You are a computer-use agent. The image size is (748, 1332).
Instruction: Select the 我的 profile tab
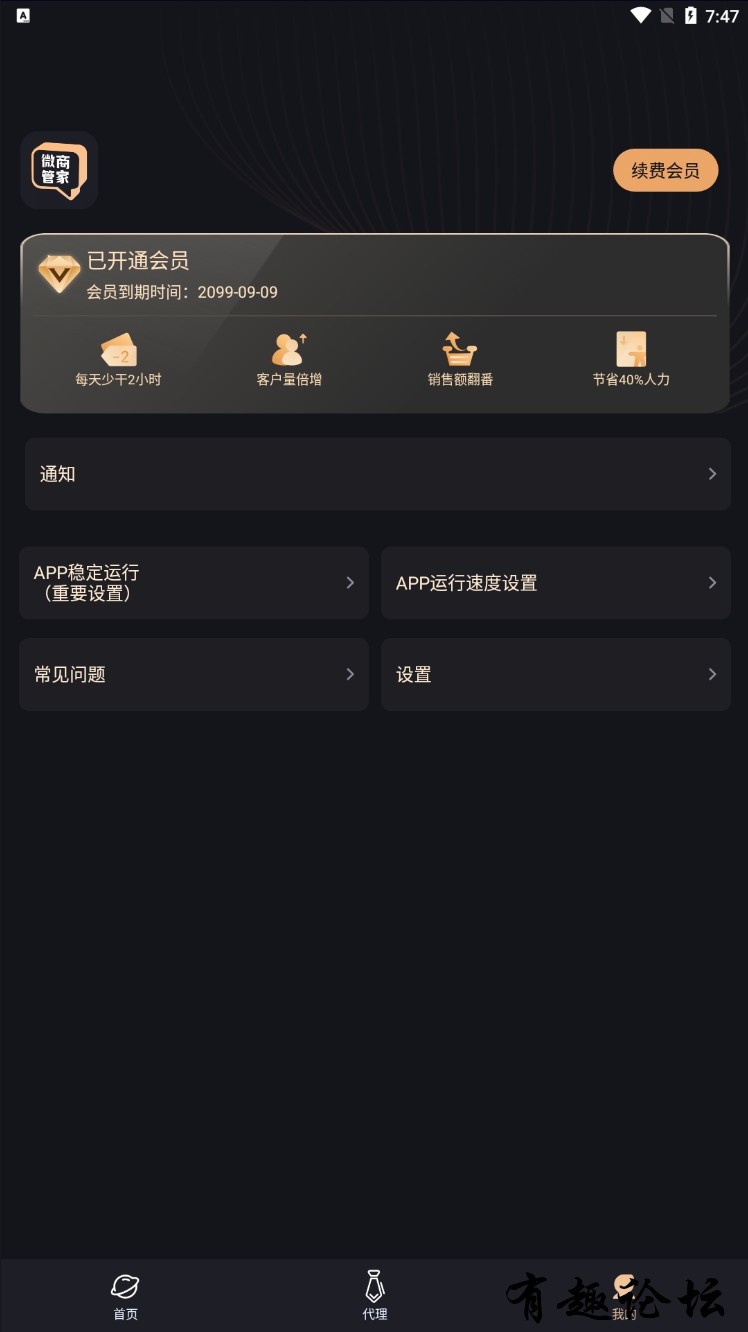624,1296
